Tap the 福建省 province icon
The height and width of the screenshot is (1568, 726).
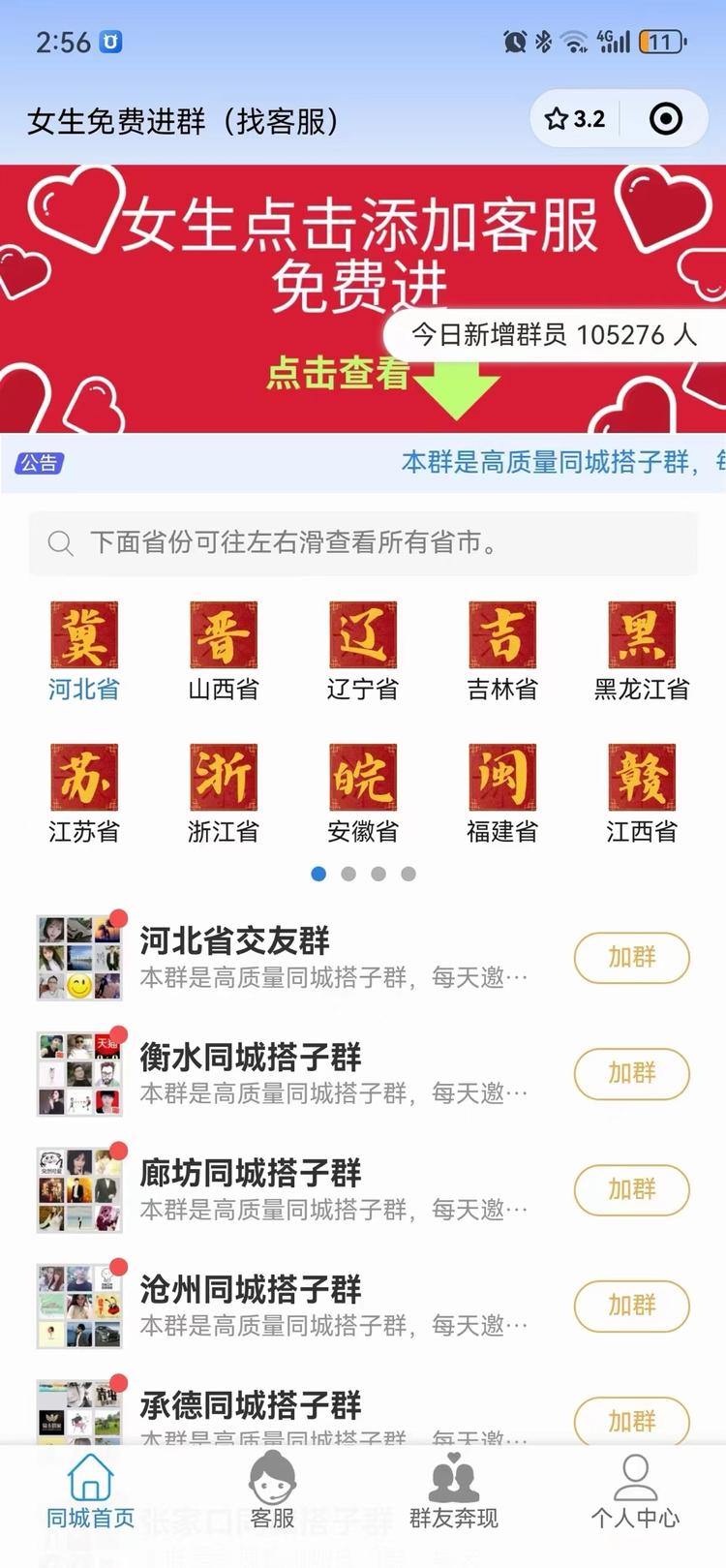[502, 777]
